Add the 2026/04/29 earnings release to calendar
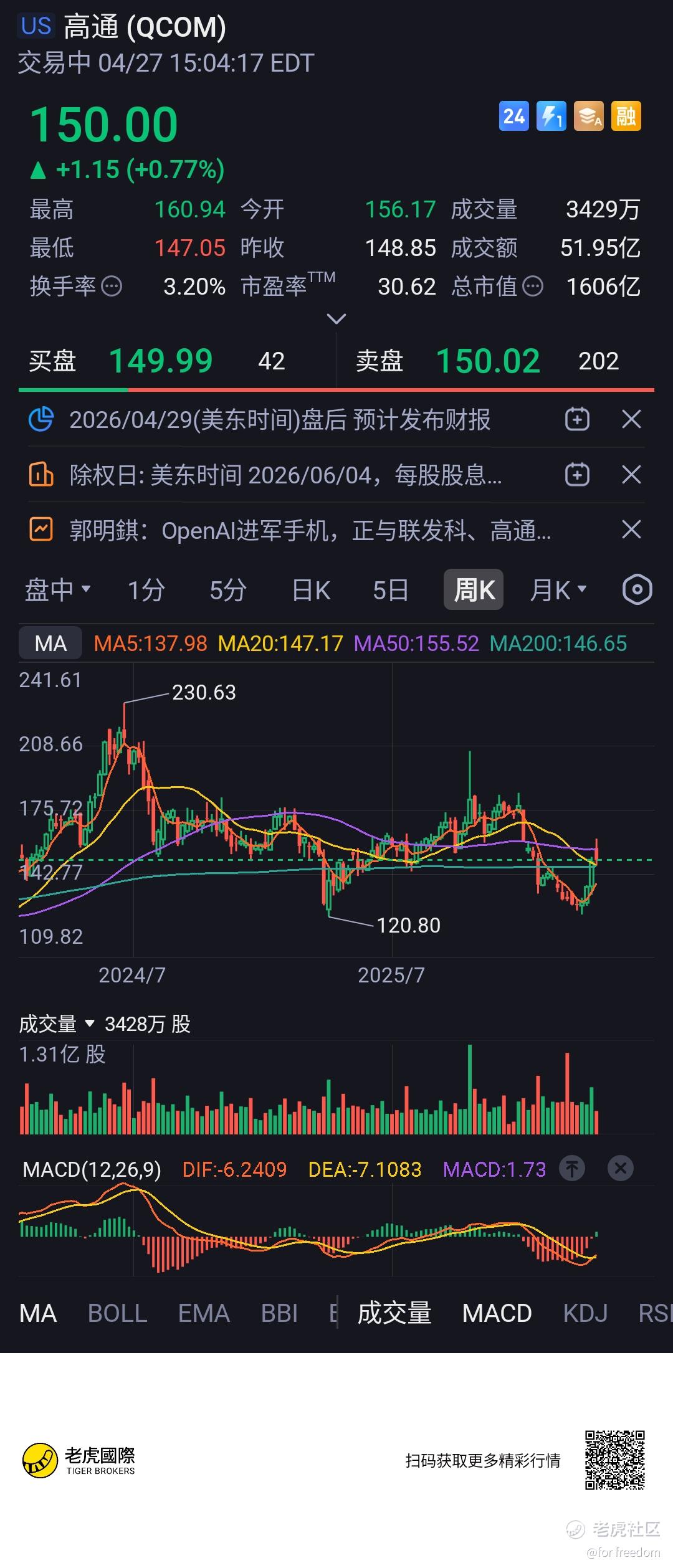 pyautogui.click(x=577, y=419)
